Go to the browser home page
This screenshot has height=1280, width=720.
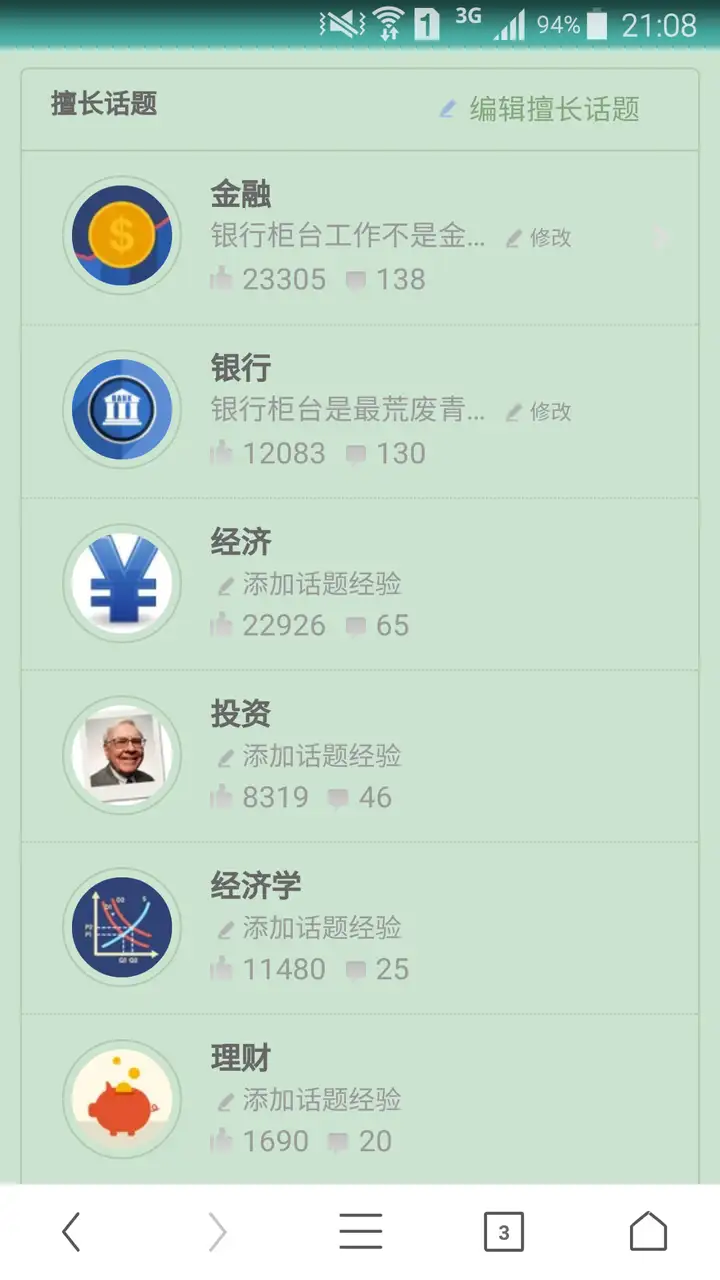point(648,1232)
